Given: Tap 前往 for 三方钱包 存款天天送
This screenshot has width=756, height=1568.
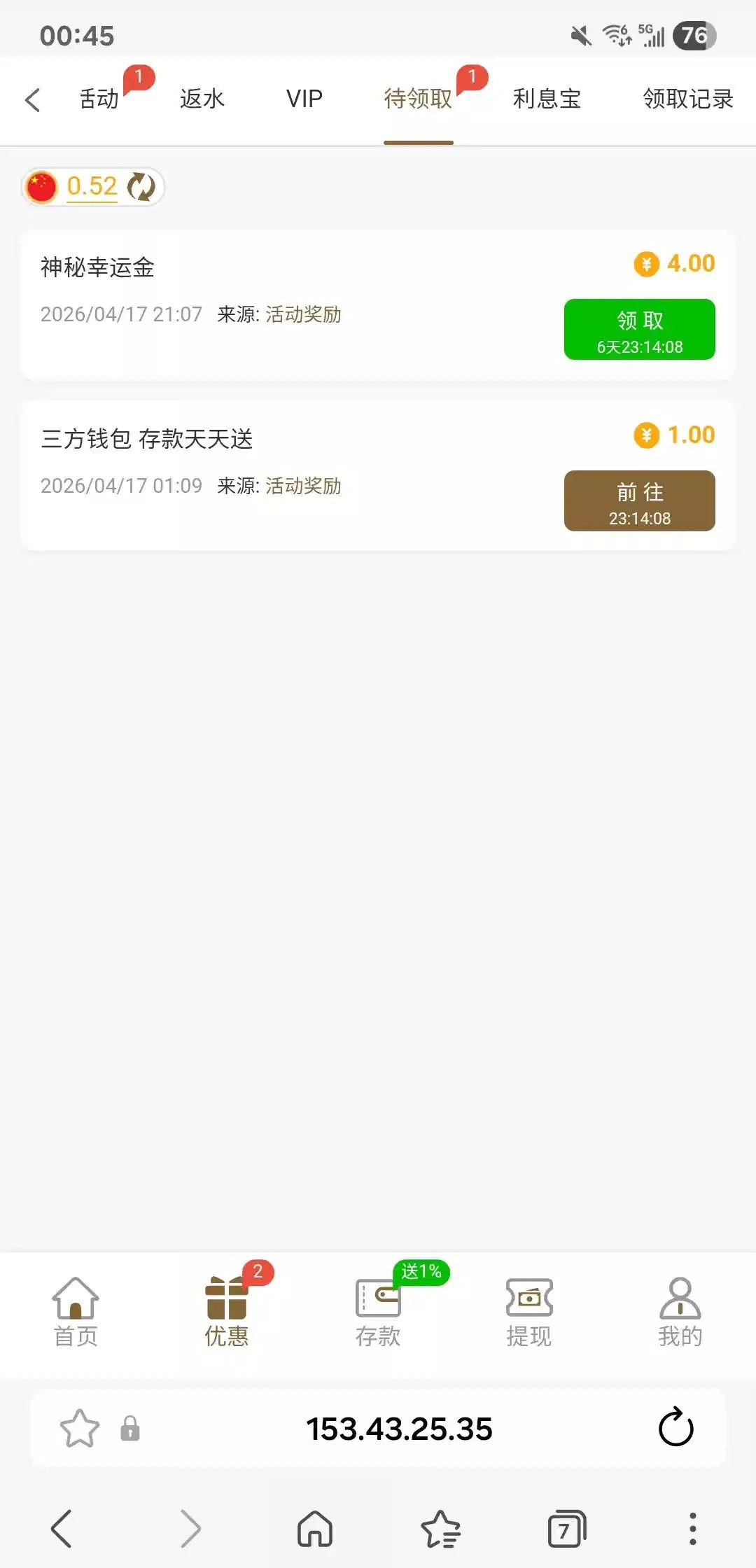Looking at the screenshot, I should coord(639,501).
